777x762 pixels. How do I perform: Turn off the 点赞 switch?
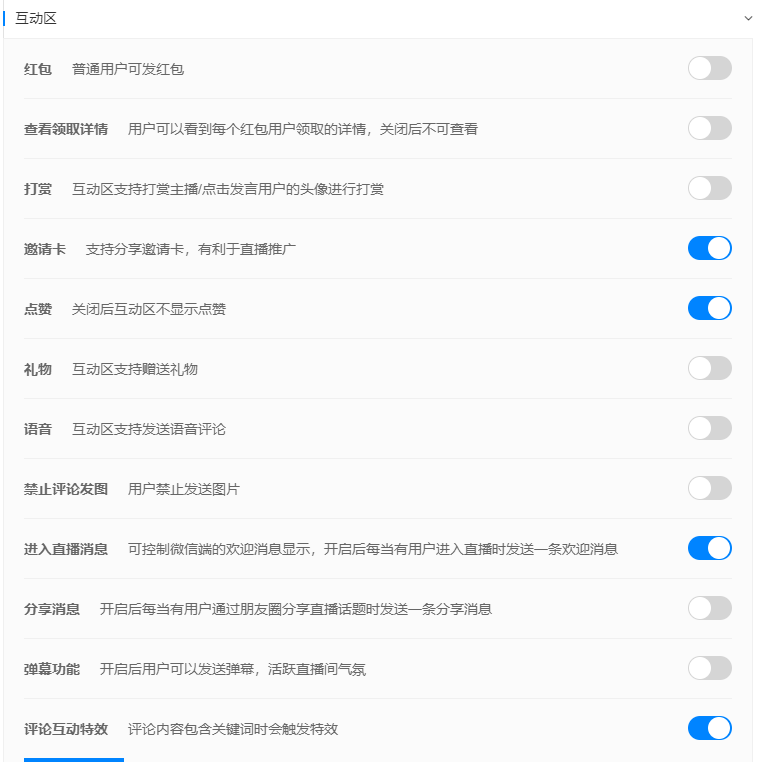(x=709, y=308)
